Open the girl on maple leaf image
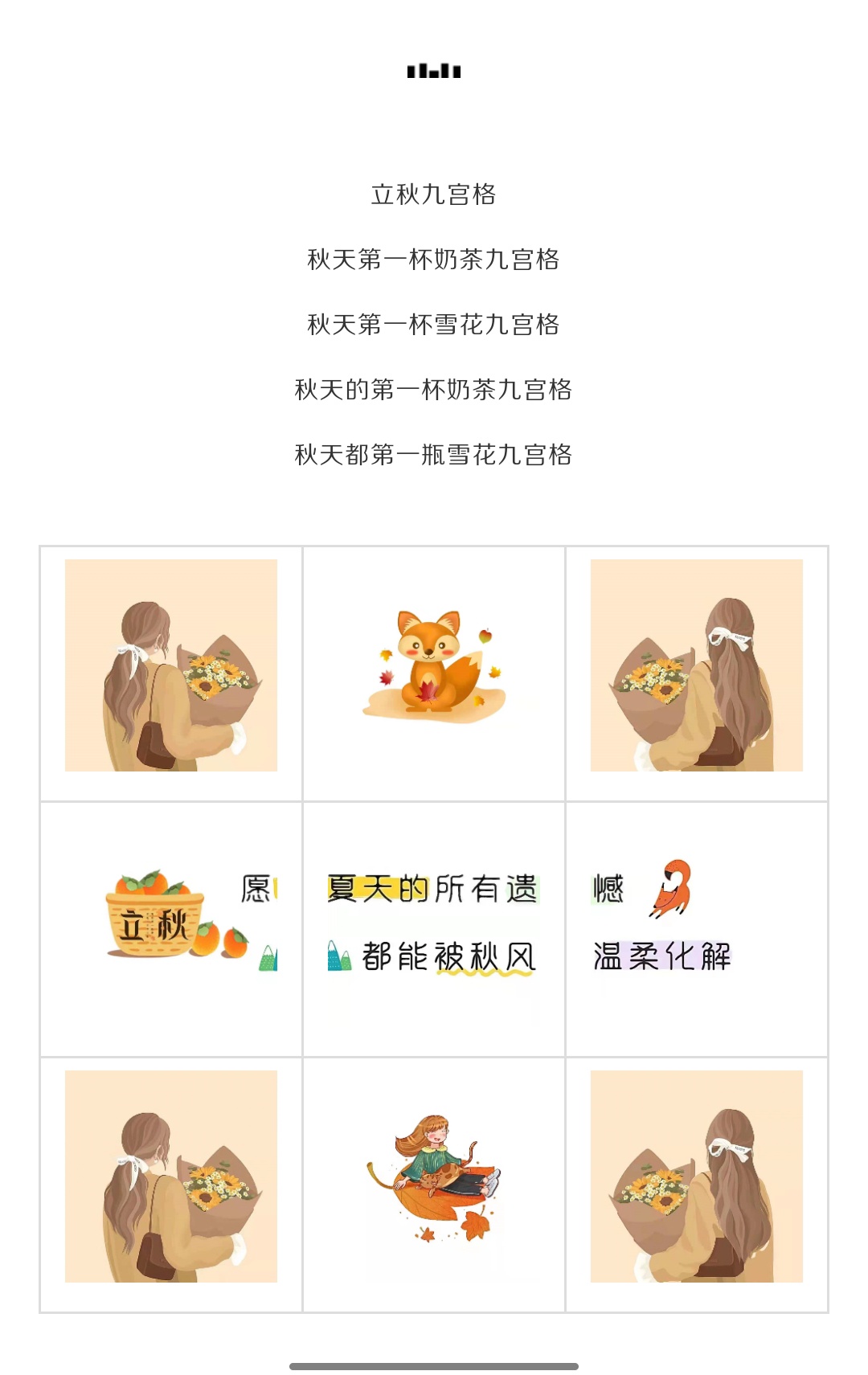This screenshot has width=868, height=1375. 434,1177
